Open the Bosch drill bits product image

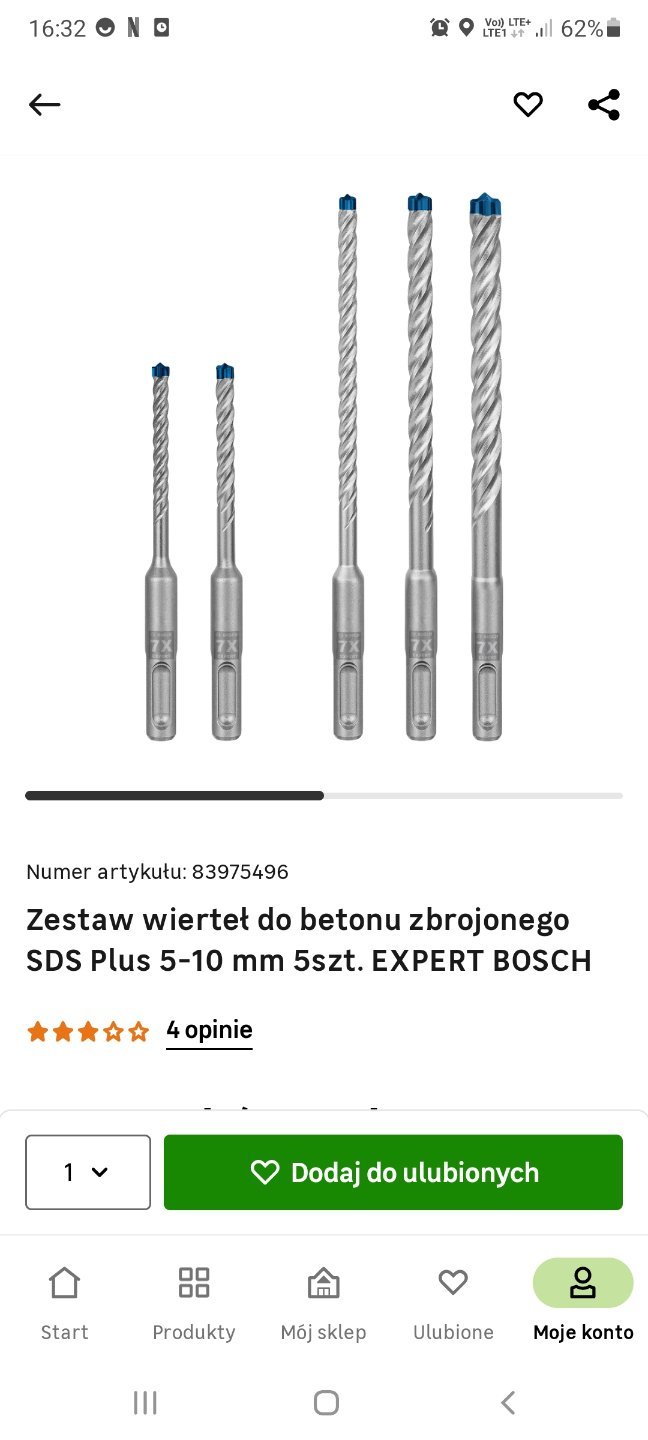[324, 465]
